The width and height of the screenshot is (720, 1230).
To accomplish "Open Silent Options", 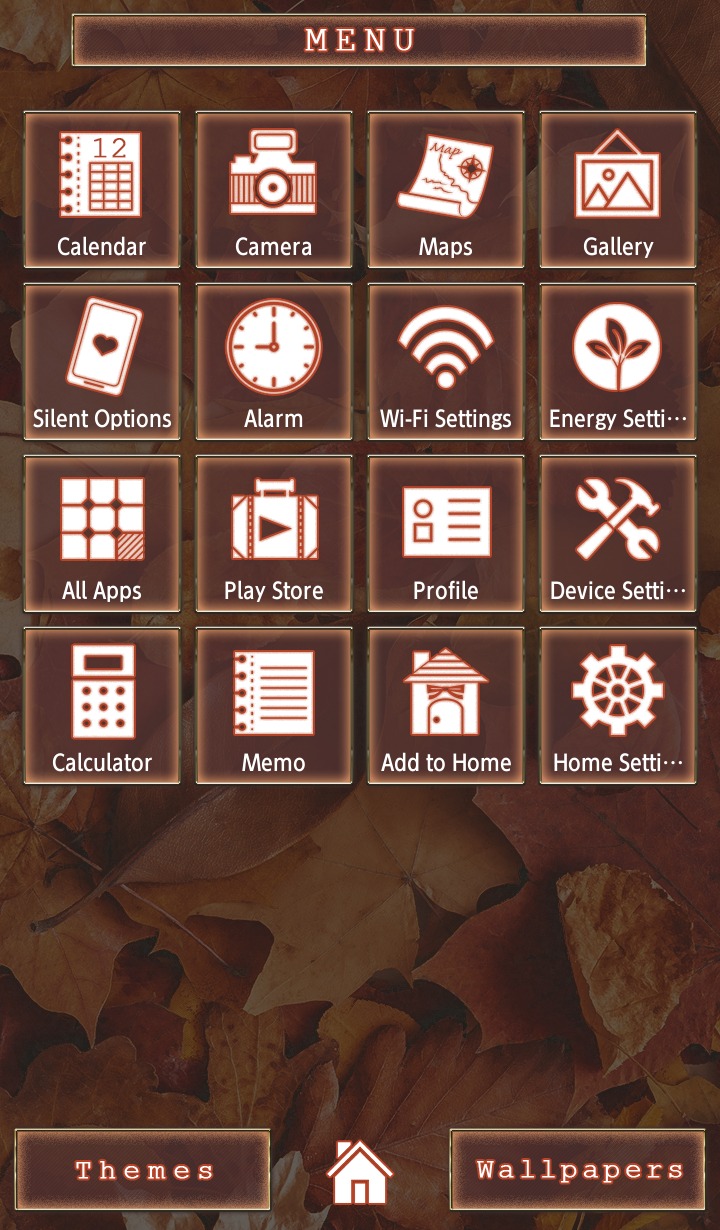I will click(102, 362).
